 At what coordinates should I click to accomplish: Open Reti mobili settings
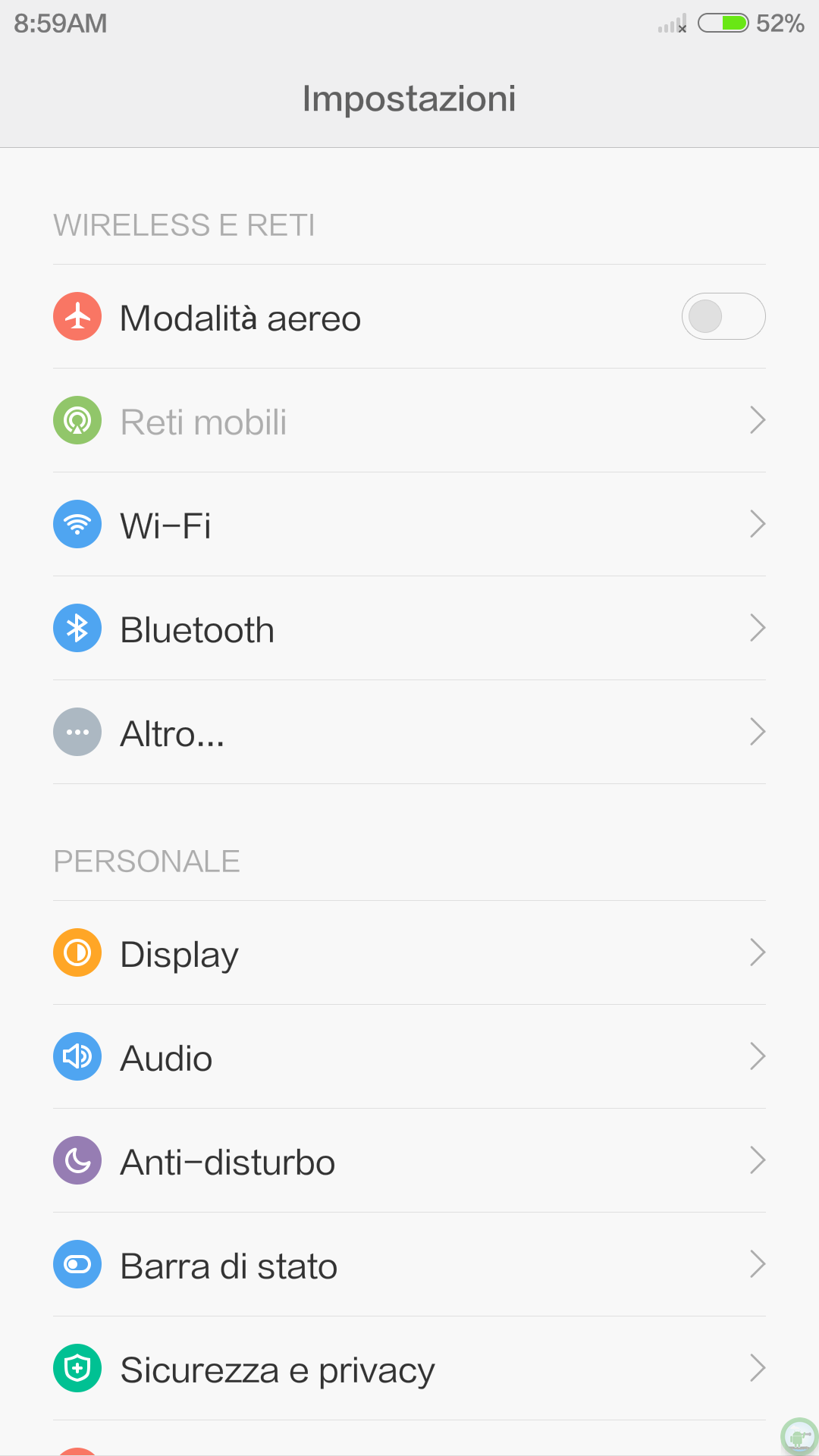[x=409, y=420]
